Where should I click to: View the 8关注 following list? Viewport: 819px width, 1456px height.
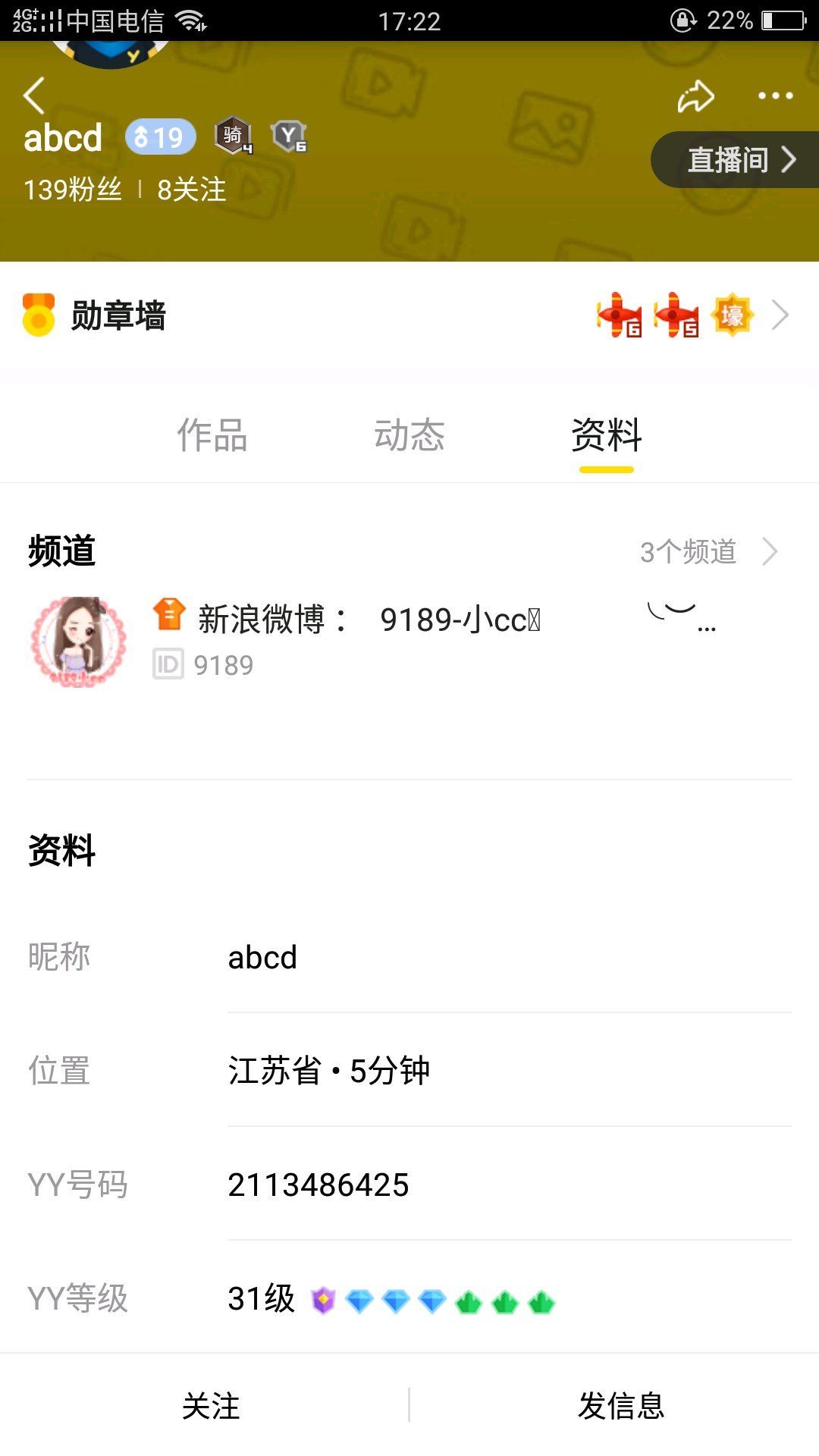coord(191,190)
